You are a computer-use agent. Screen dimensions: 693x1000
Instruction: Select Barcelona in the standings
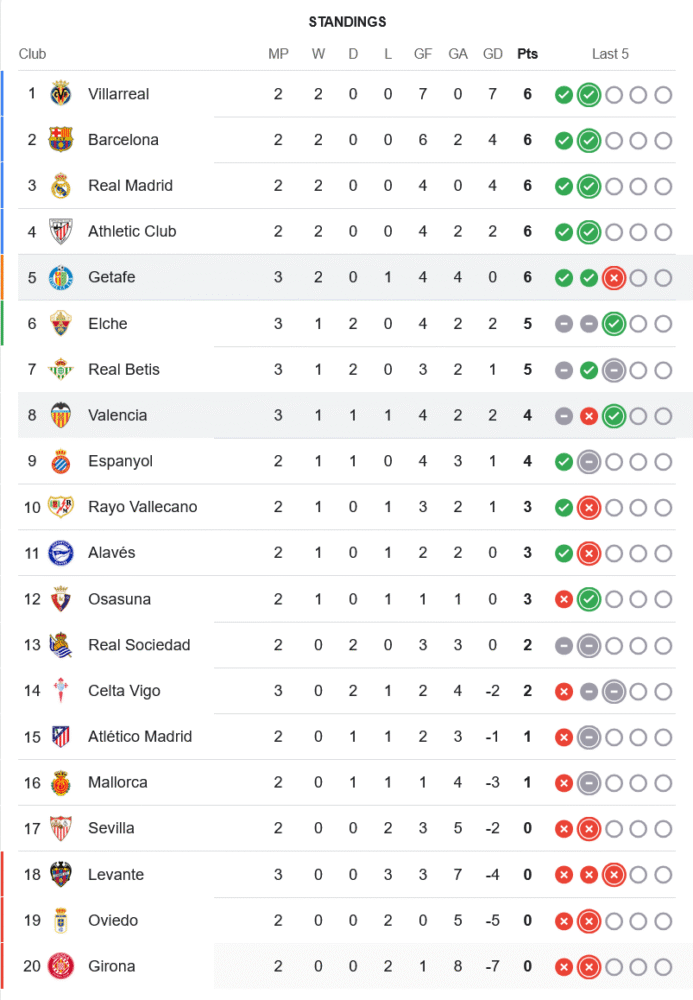click(x=123, y=140)
